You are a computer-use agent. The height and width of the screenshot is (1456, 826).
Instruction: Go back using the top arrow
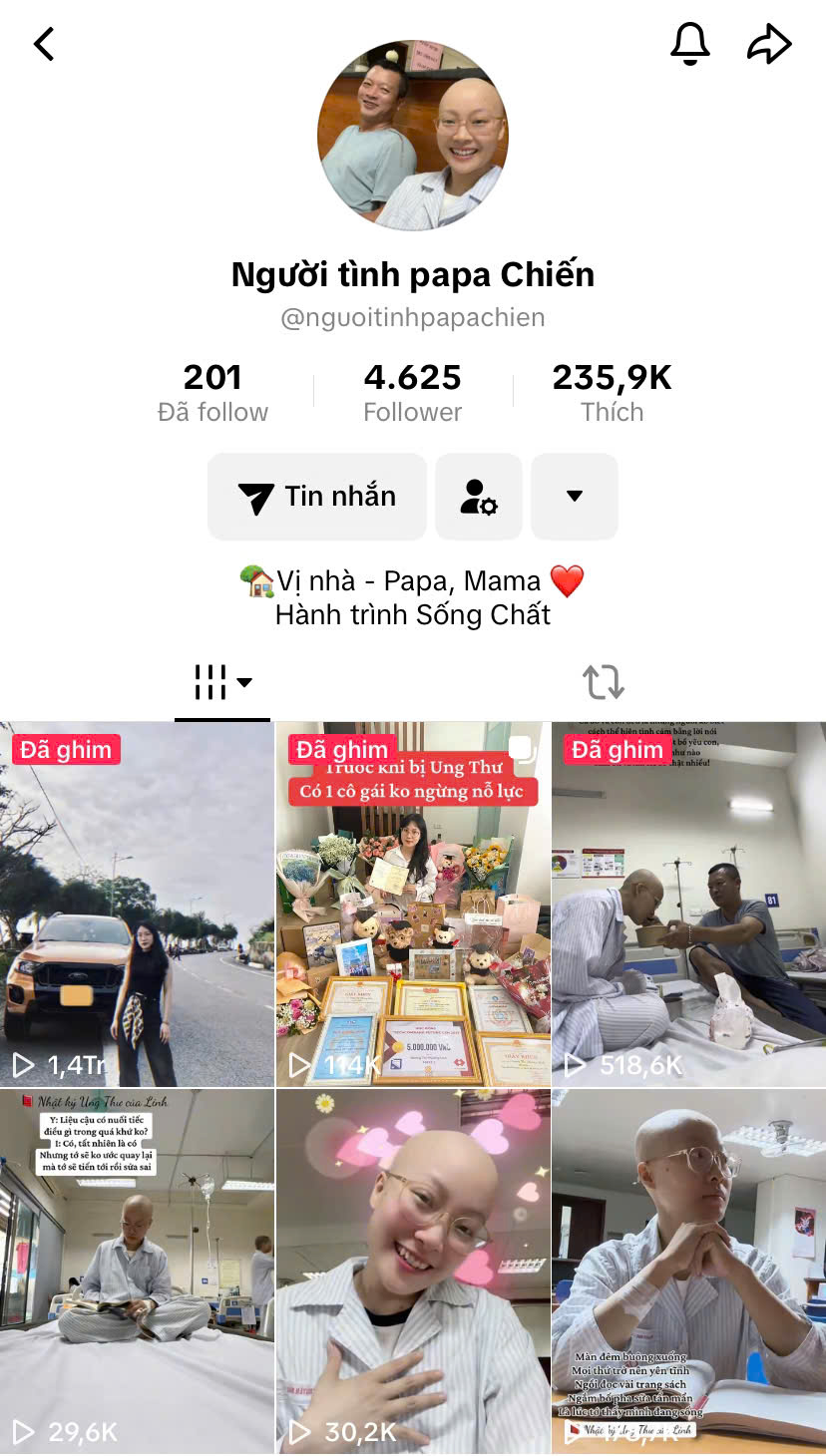44,44
